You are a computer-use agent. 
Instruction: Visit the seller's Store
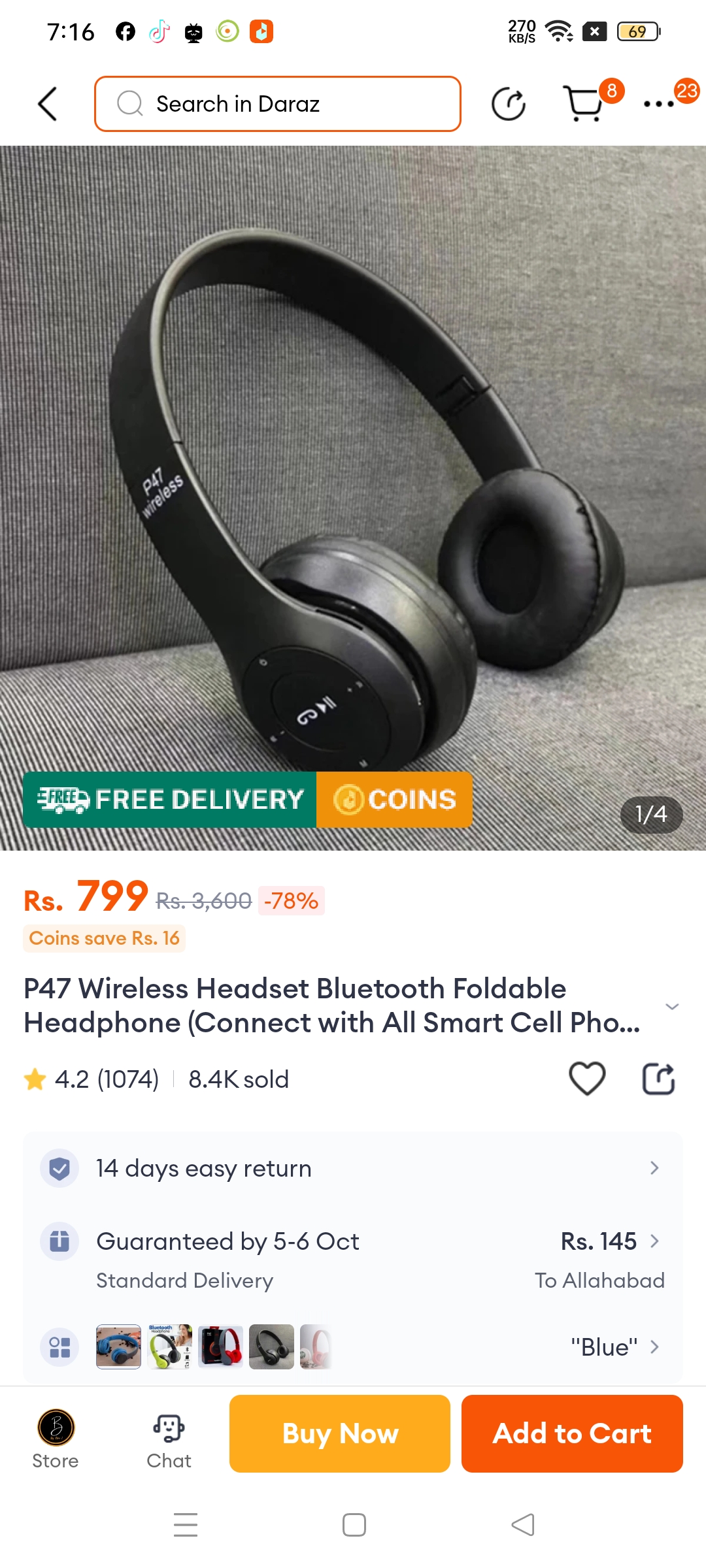click(56, 1437)
